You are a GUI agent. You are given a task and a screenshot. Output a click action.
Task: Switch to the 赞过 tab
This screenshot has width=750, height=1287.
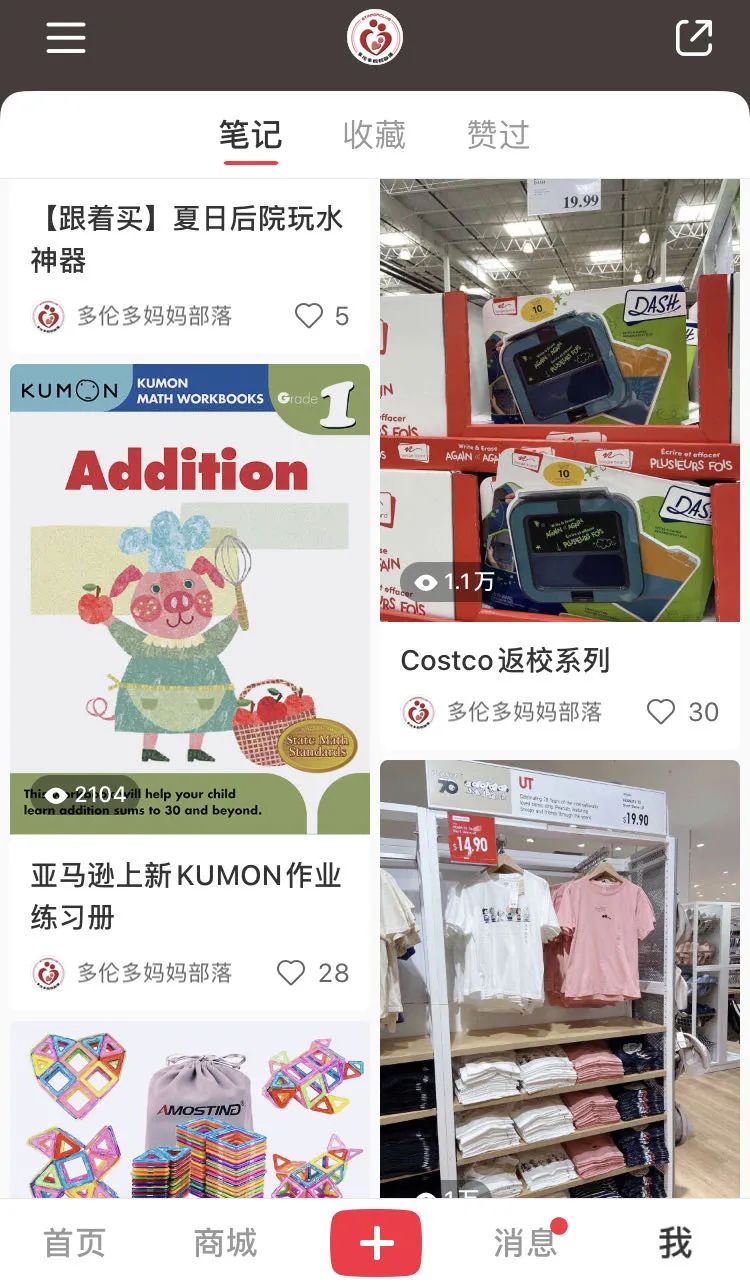click(498, 134)
